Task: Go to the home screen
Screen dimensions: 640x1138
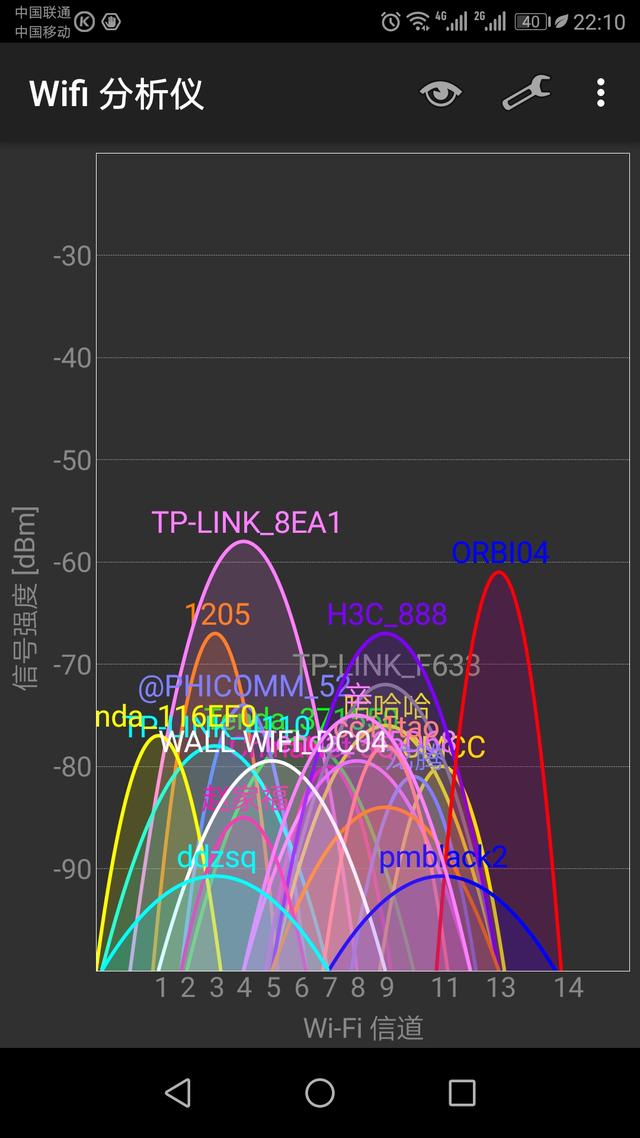Action: 320,1092
